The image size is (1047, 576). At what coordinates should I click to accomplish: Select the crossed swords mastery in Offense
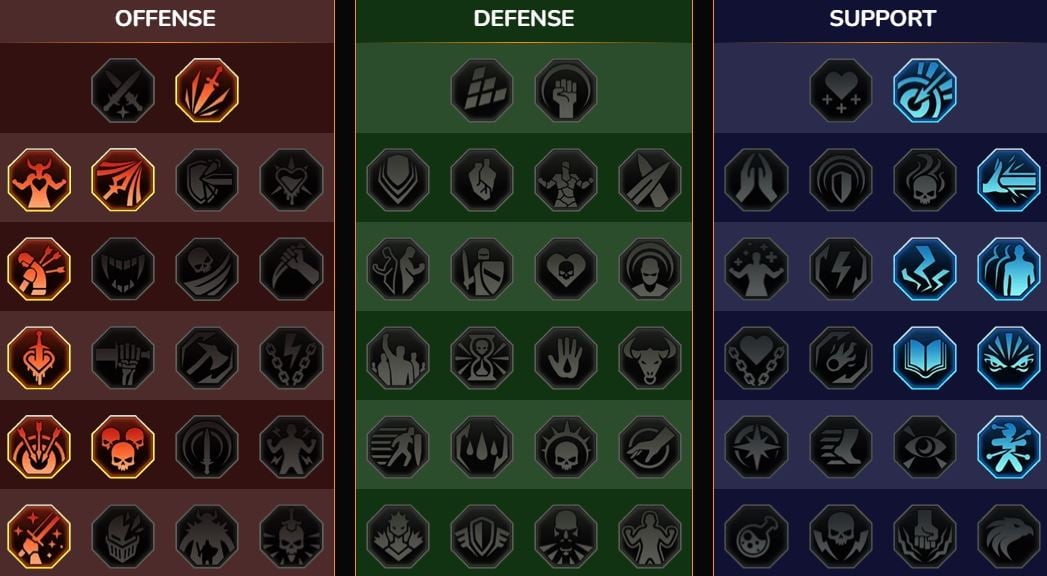point(123,90)
